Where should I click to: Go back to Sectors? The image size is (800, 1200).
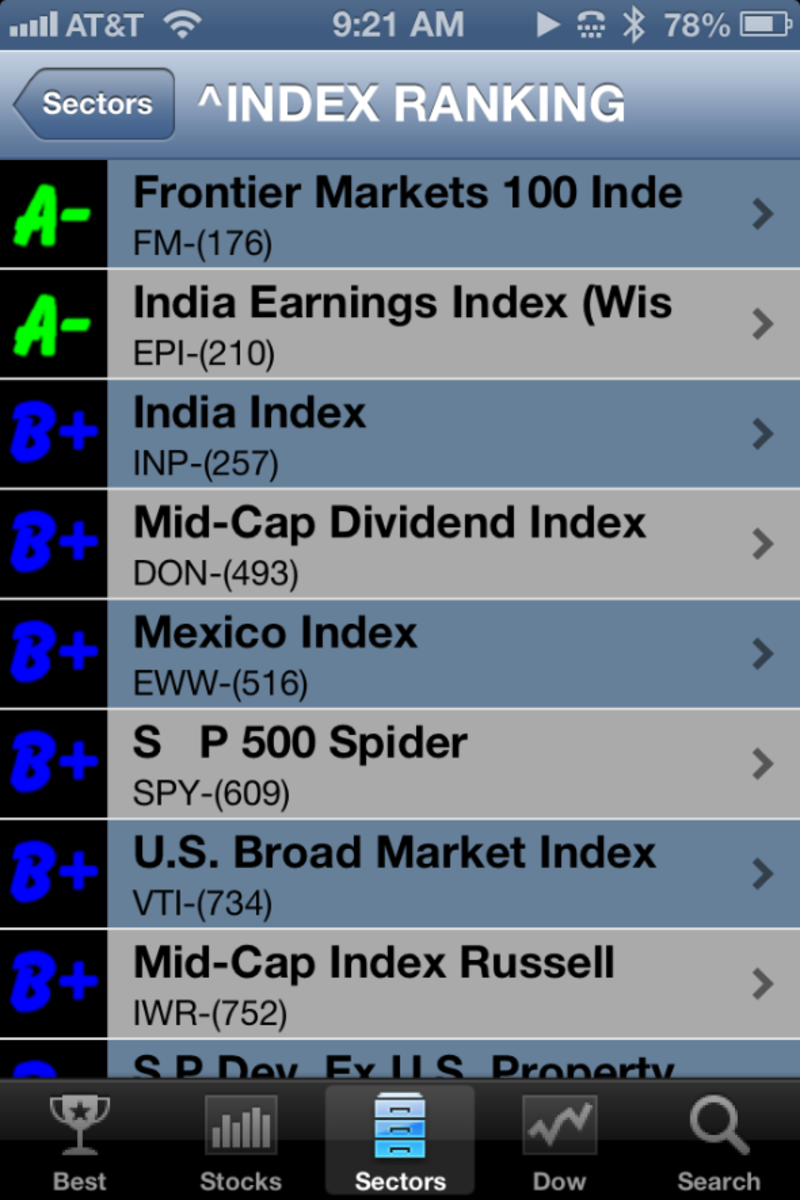pyautogui.click(x=94, y=104)
